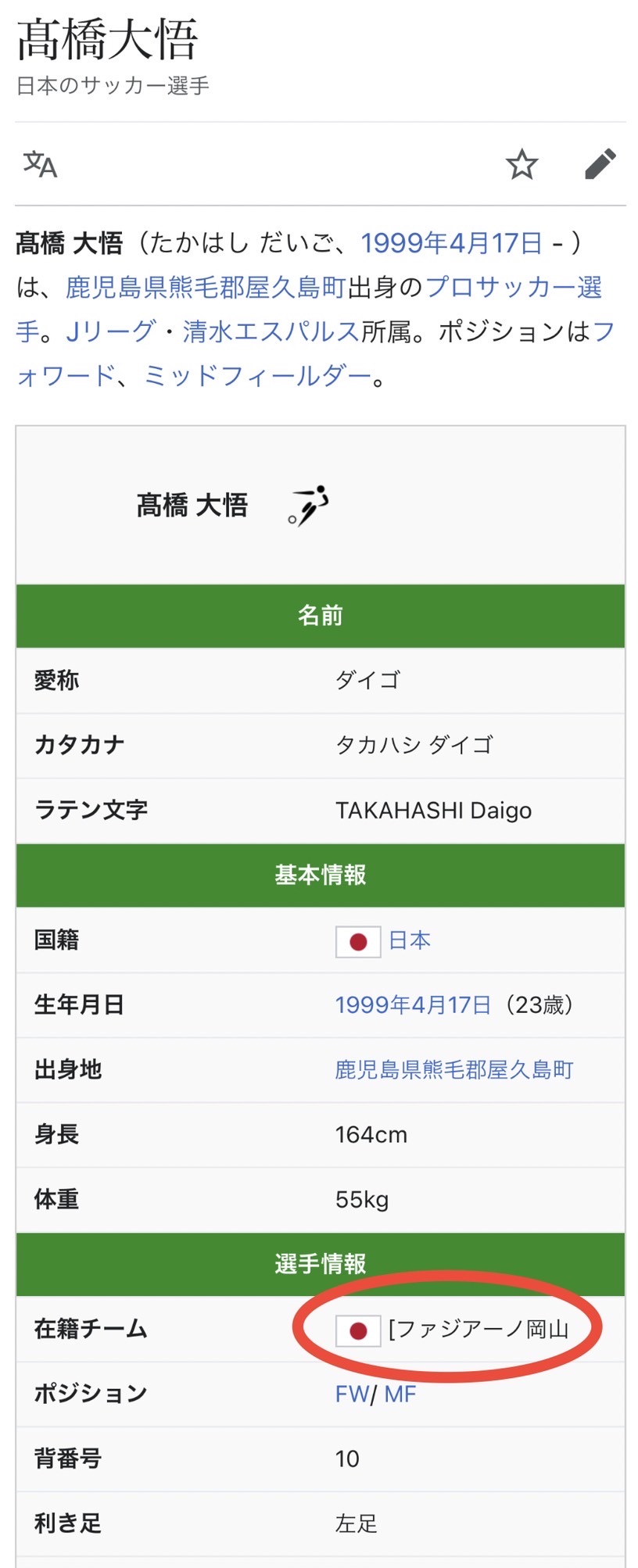Open the 日本 nationality link
This screenshot has height=1568, width=638.
[x=410, y=940]
